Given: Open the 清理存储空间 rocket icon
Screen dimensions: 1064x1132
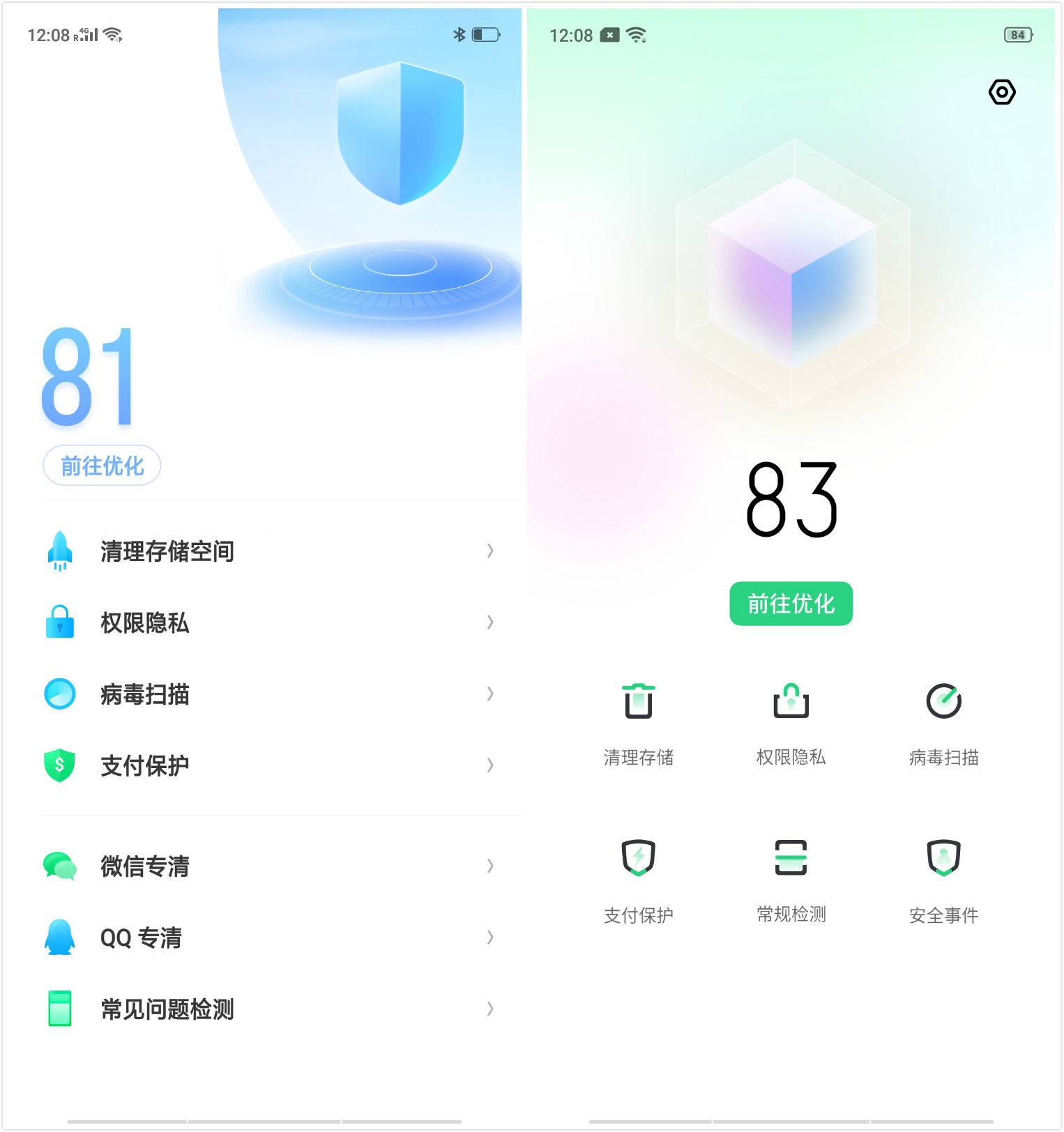Looking at the screenshot, I should [x=60, y=551].
